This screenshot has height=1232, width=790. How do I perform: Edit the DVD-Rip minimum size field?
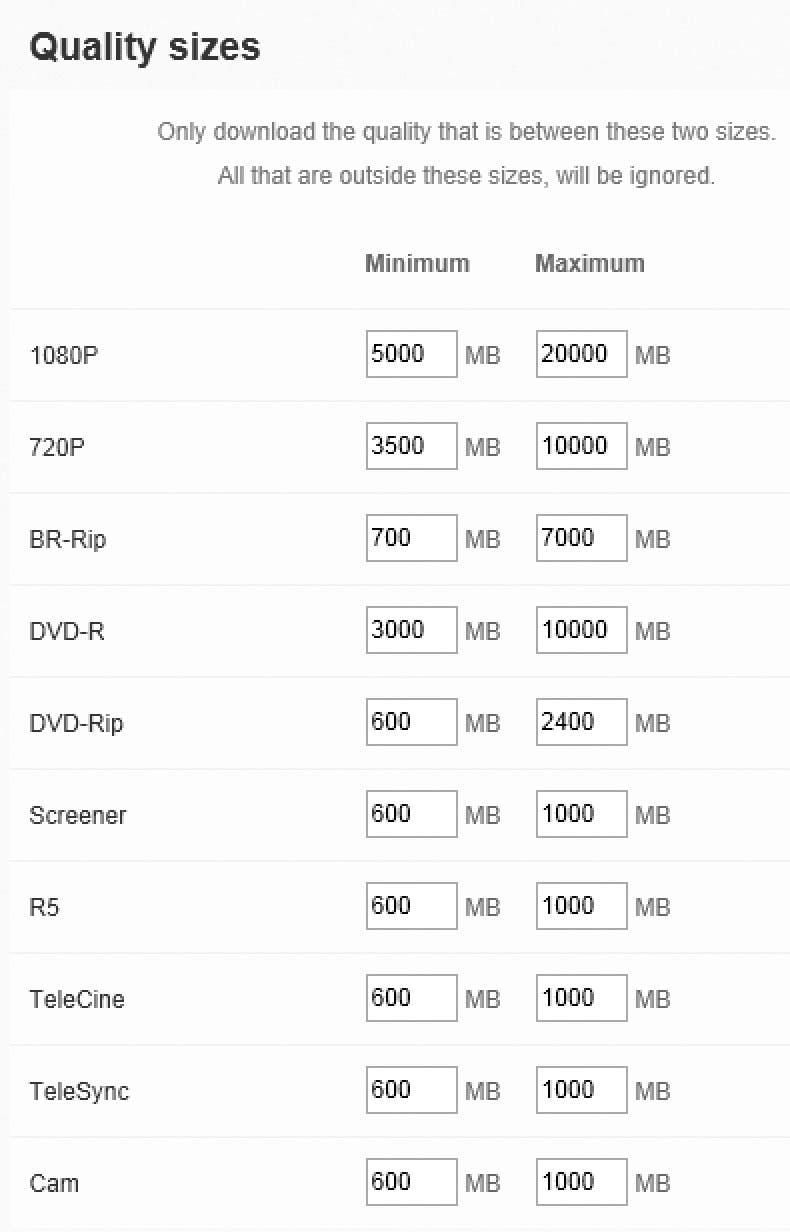[x=412, y=722]
